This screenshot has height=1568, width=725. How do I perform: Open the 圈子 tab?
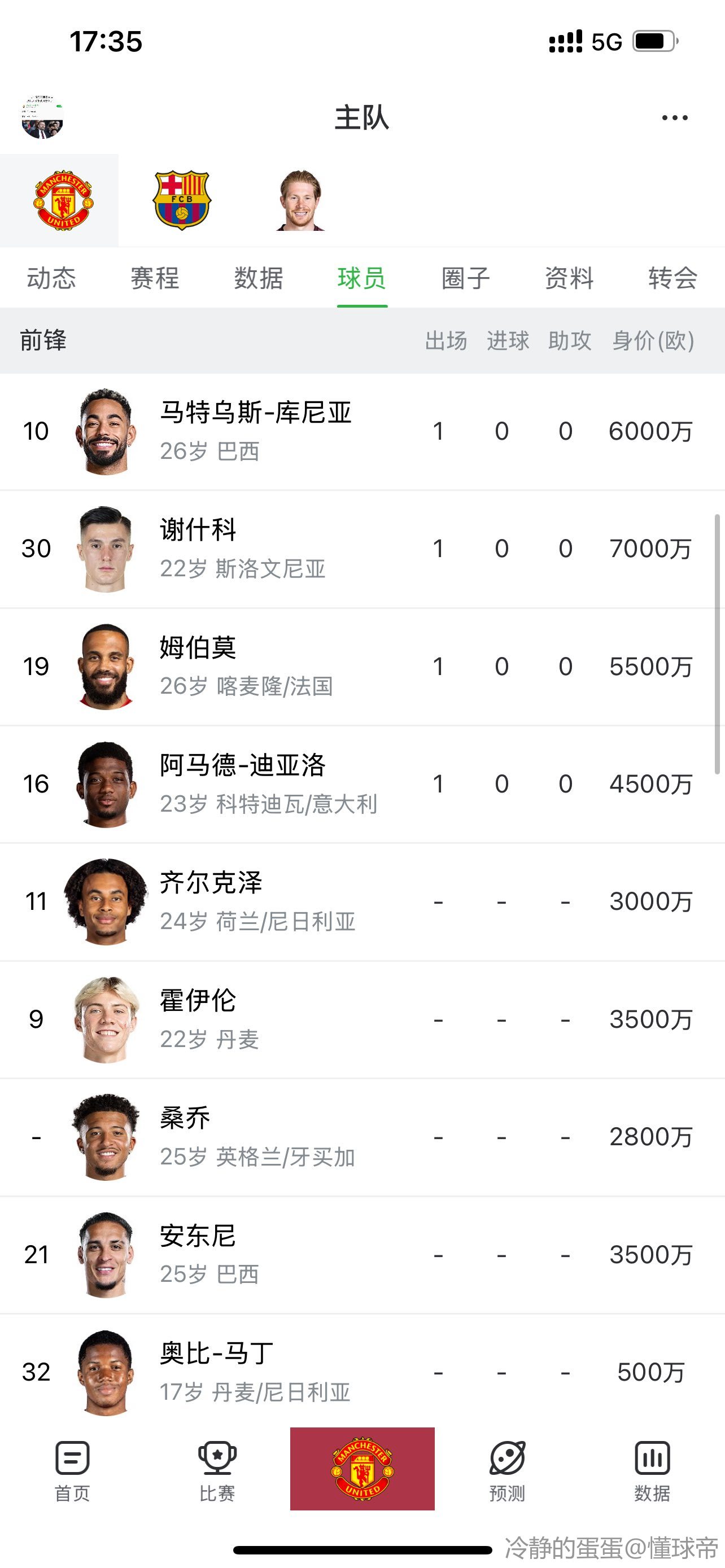pos(466,278)
